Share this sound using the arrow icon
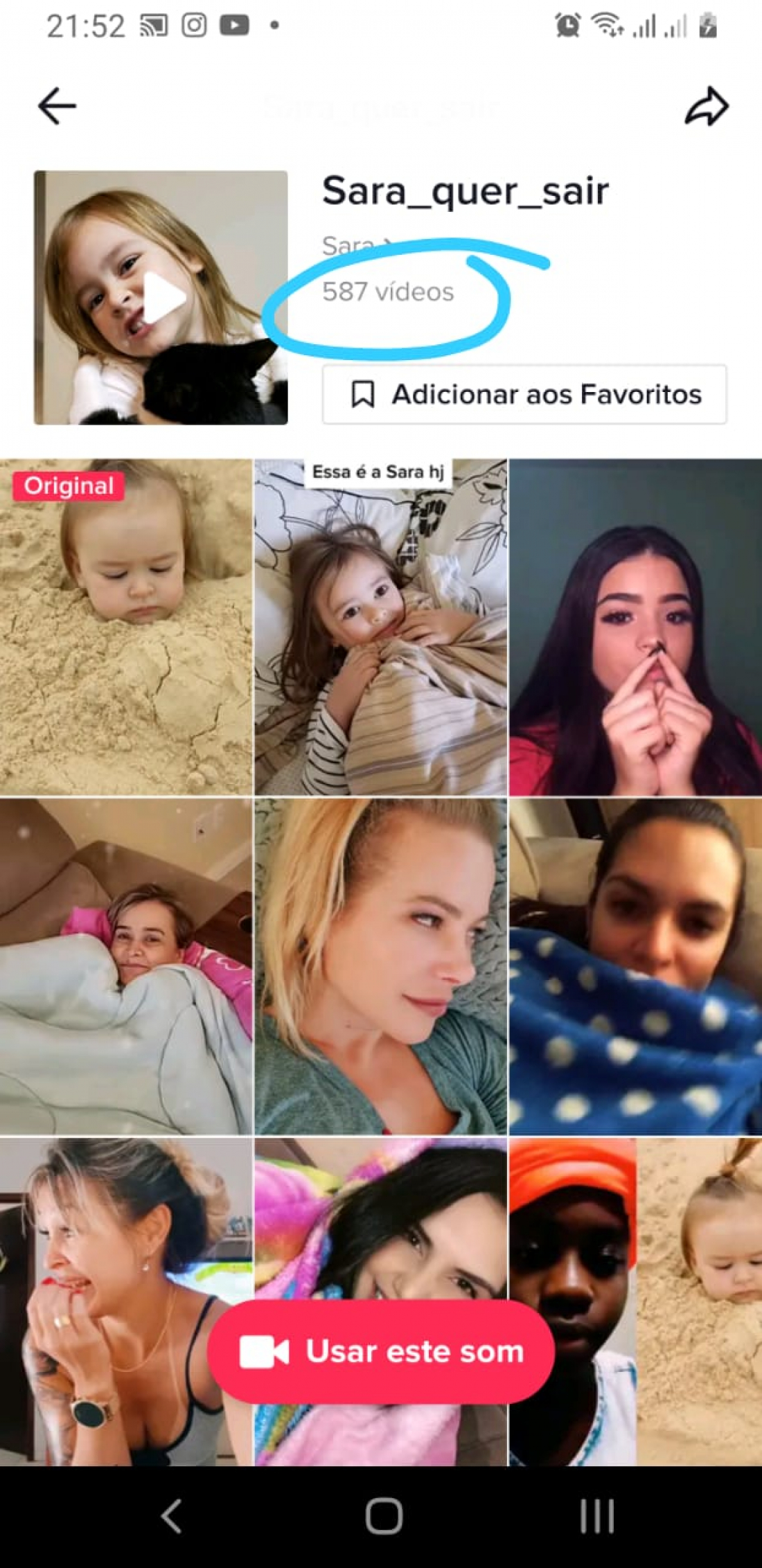 707,106
